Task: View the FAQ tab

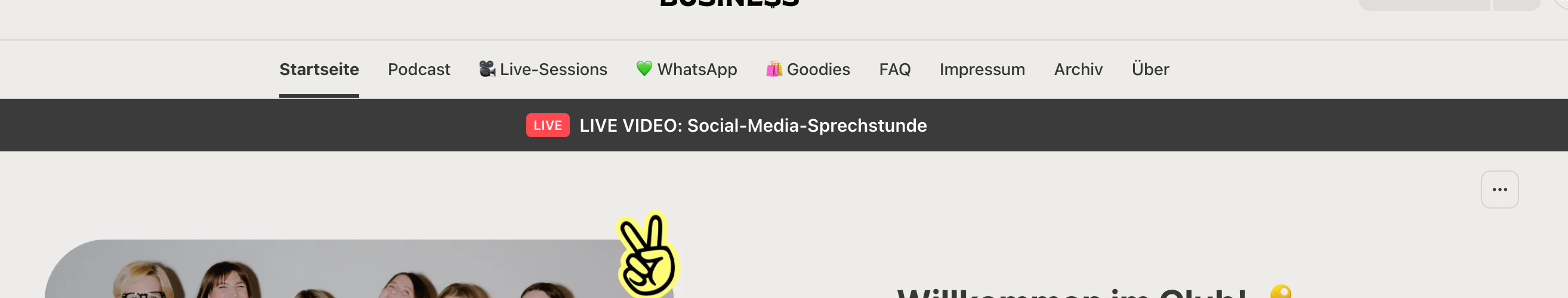Action: click(x=895, y=69)
